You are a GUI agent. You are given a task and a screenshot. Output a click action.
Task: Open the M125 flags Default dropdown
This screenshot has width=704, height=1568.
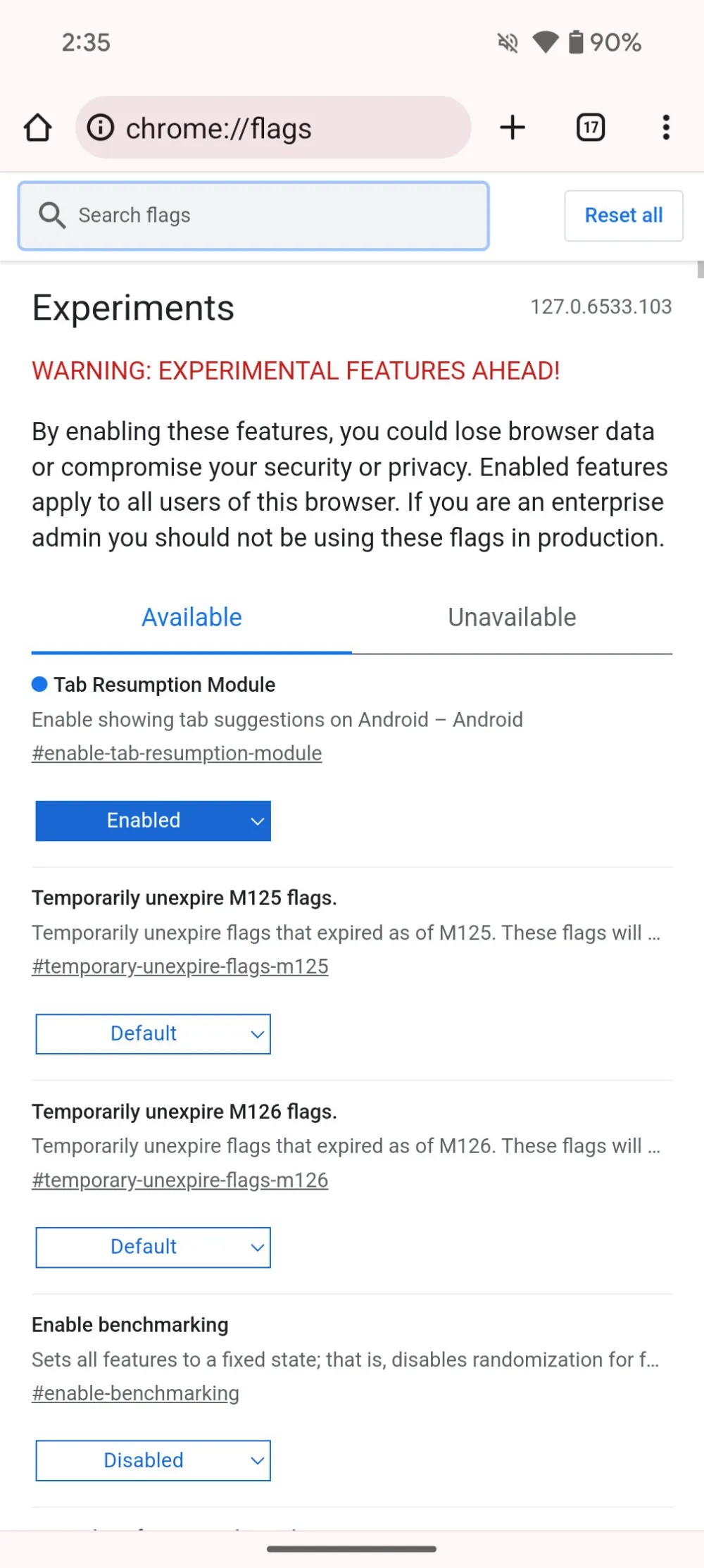pyautogui.click(x=153, y=1034)
